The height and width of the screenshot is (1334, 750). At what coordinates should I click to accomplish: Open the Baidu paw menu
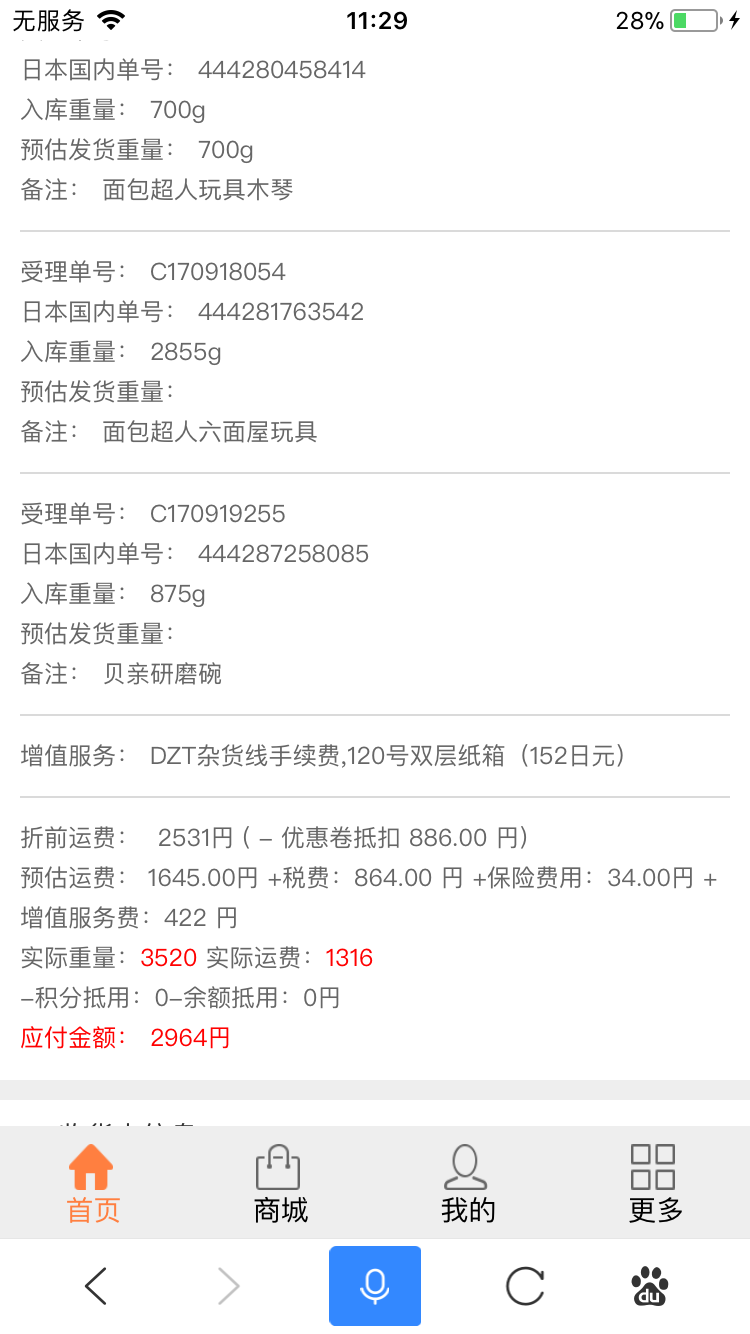click(x=651, y=1286)
